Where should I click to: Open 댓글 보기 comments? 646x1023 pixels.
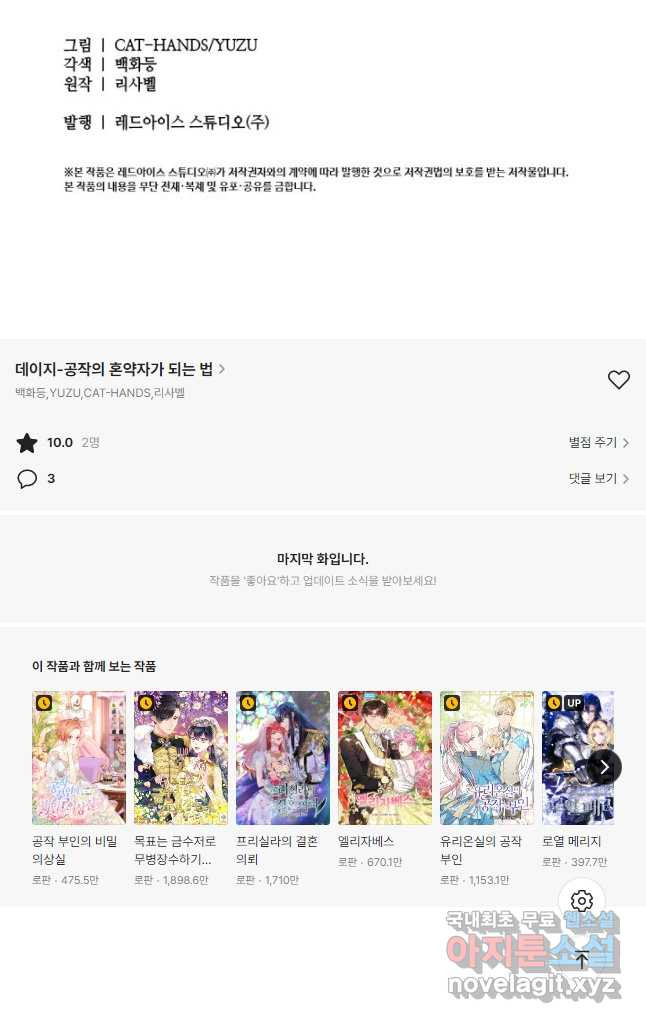point(598,479)
